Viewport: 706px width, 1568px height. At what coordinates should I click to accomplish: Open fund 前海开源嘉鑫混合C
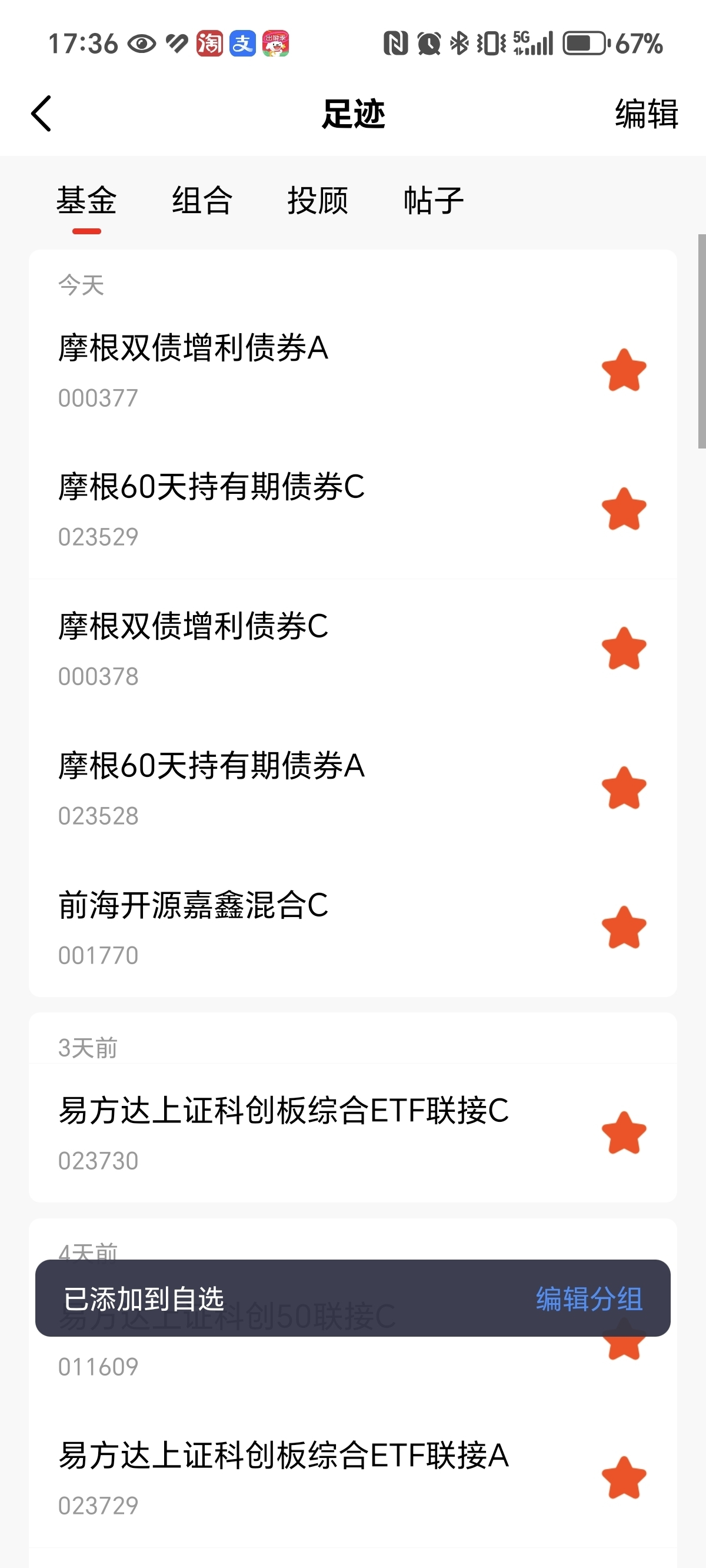(353, 928)
